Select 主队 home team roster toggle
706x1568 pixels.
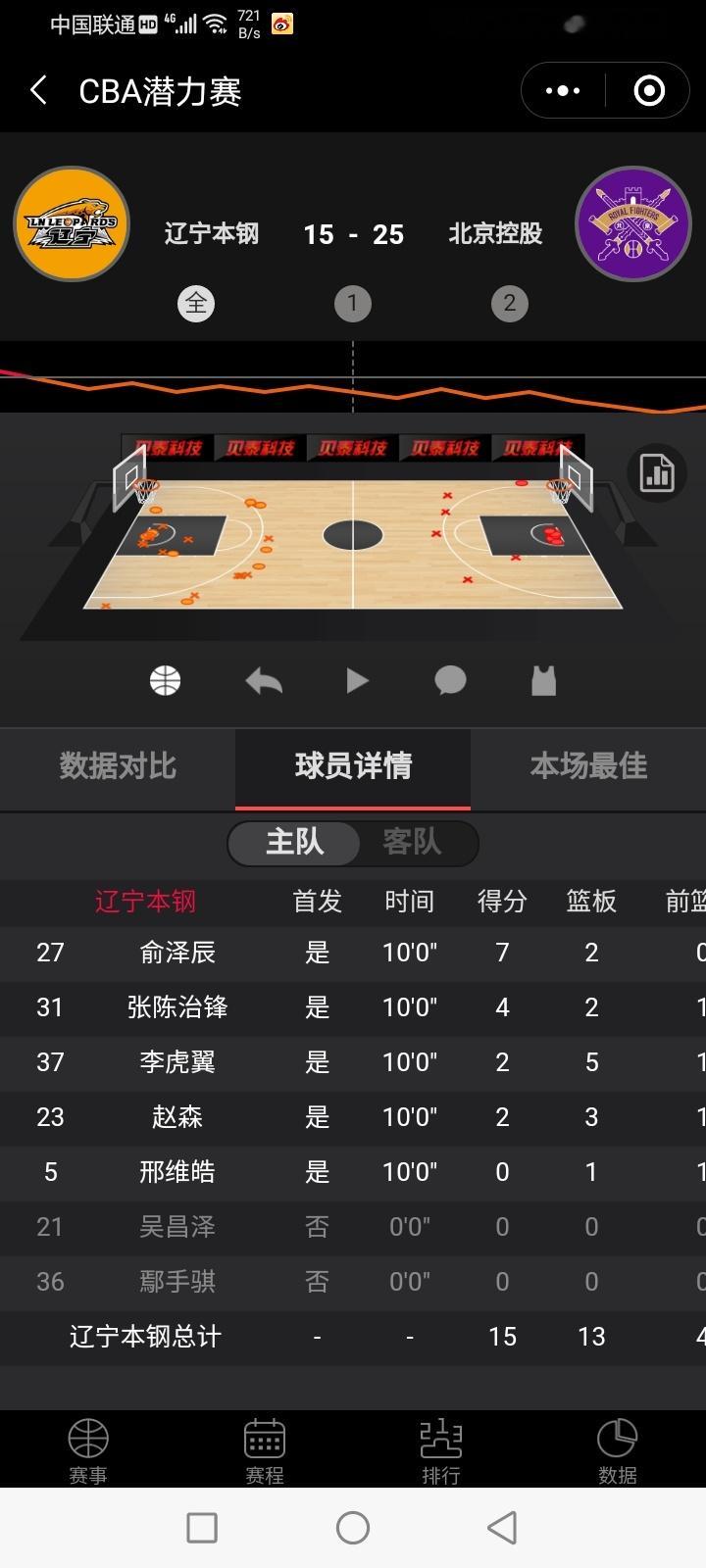(293, 844)
